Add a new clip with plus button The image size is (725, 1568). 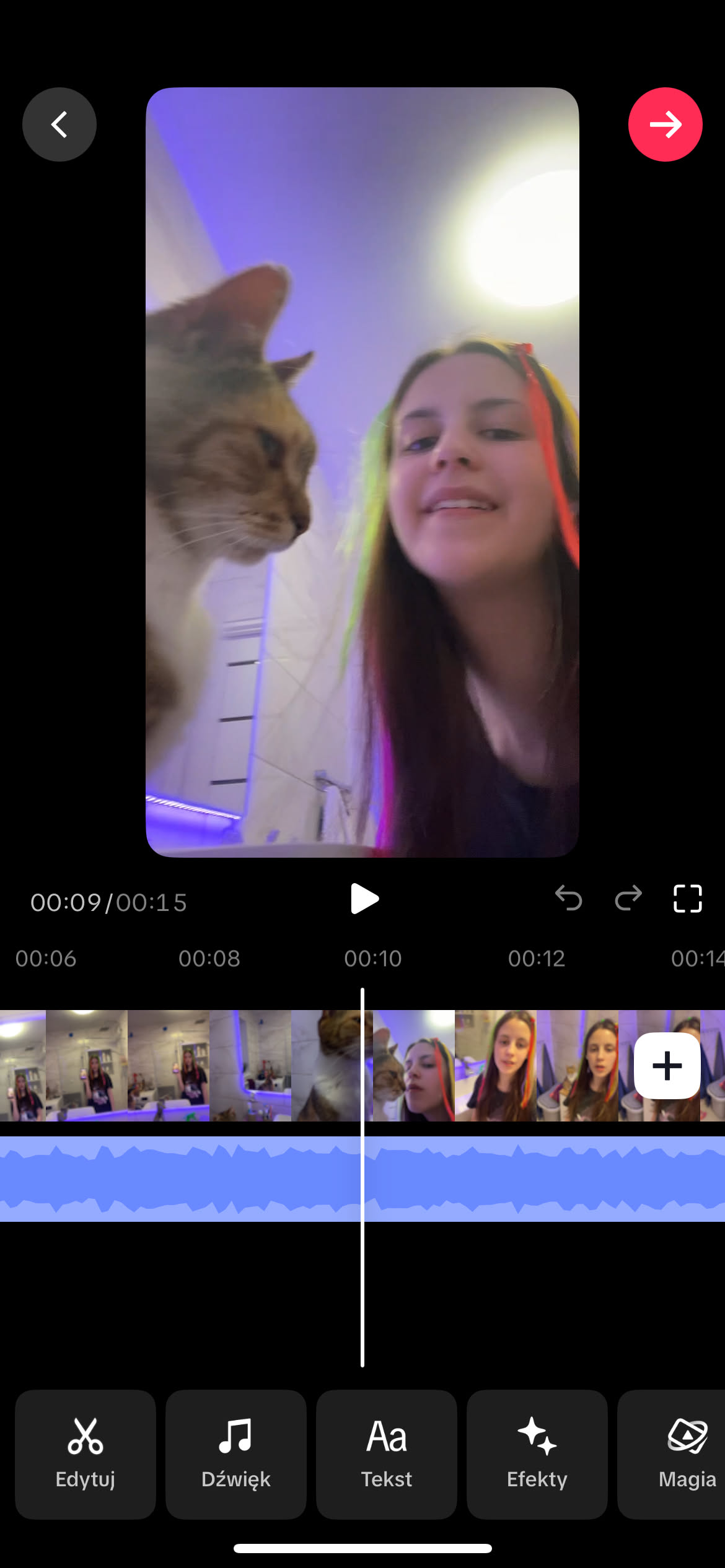point(667,1066)
